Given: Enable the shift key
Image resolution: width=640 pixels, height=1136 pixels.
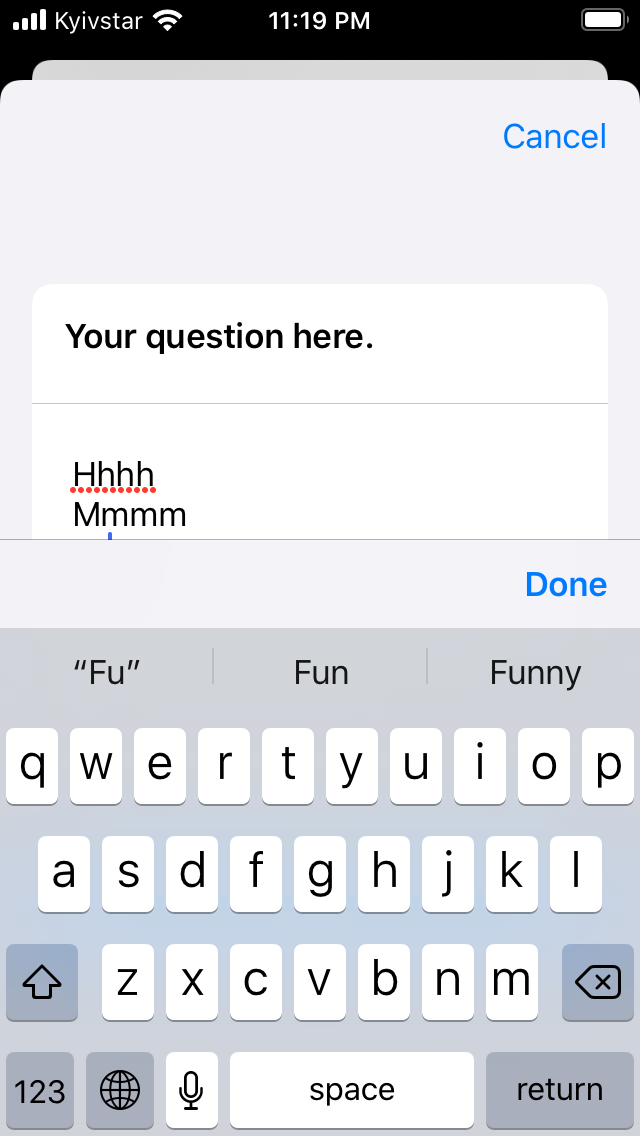Looking at the screenshot, I should tap(42, 983).
